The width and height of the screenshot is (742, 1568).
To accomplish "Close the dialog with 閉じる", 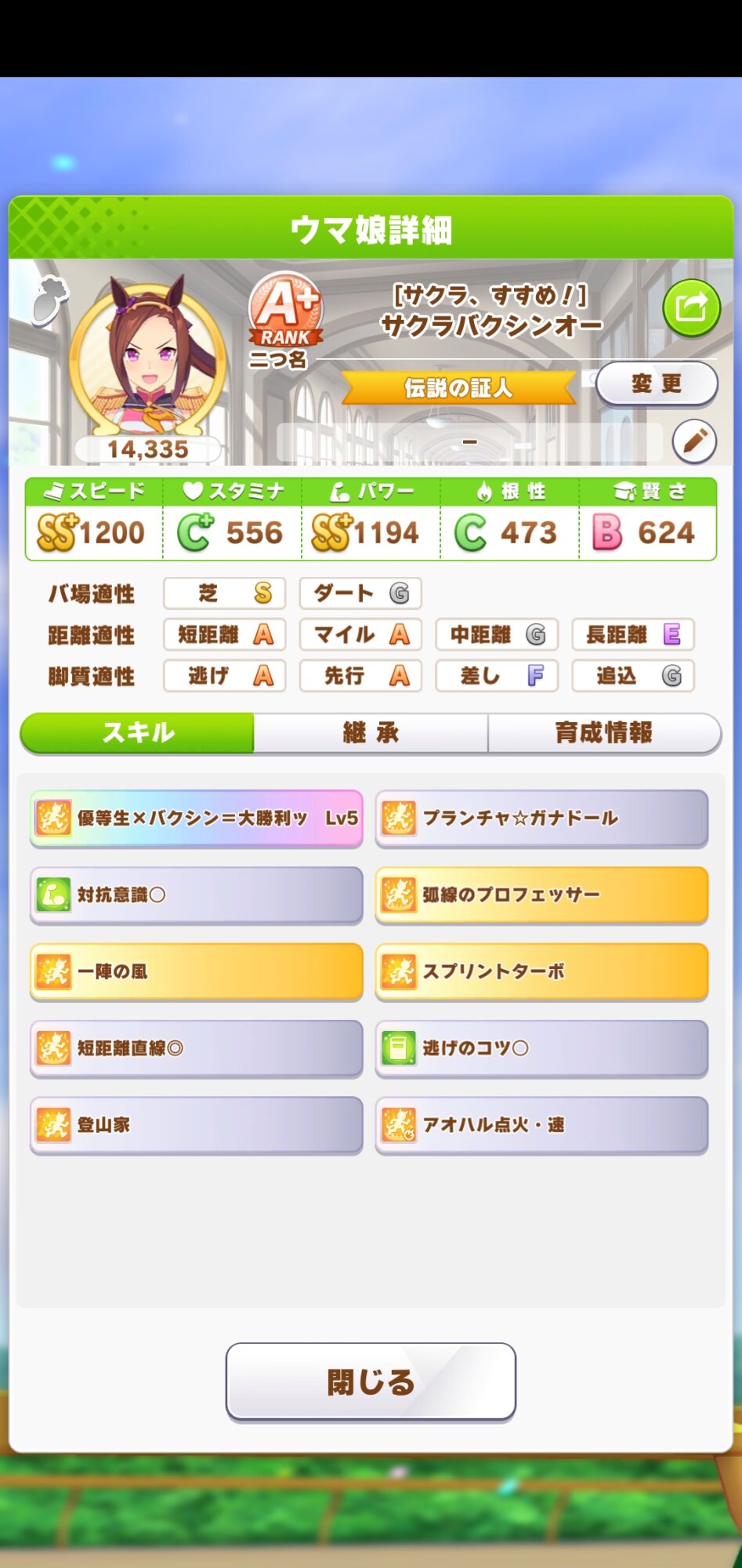I will click(371, 1381).
